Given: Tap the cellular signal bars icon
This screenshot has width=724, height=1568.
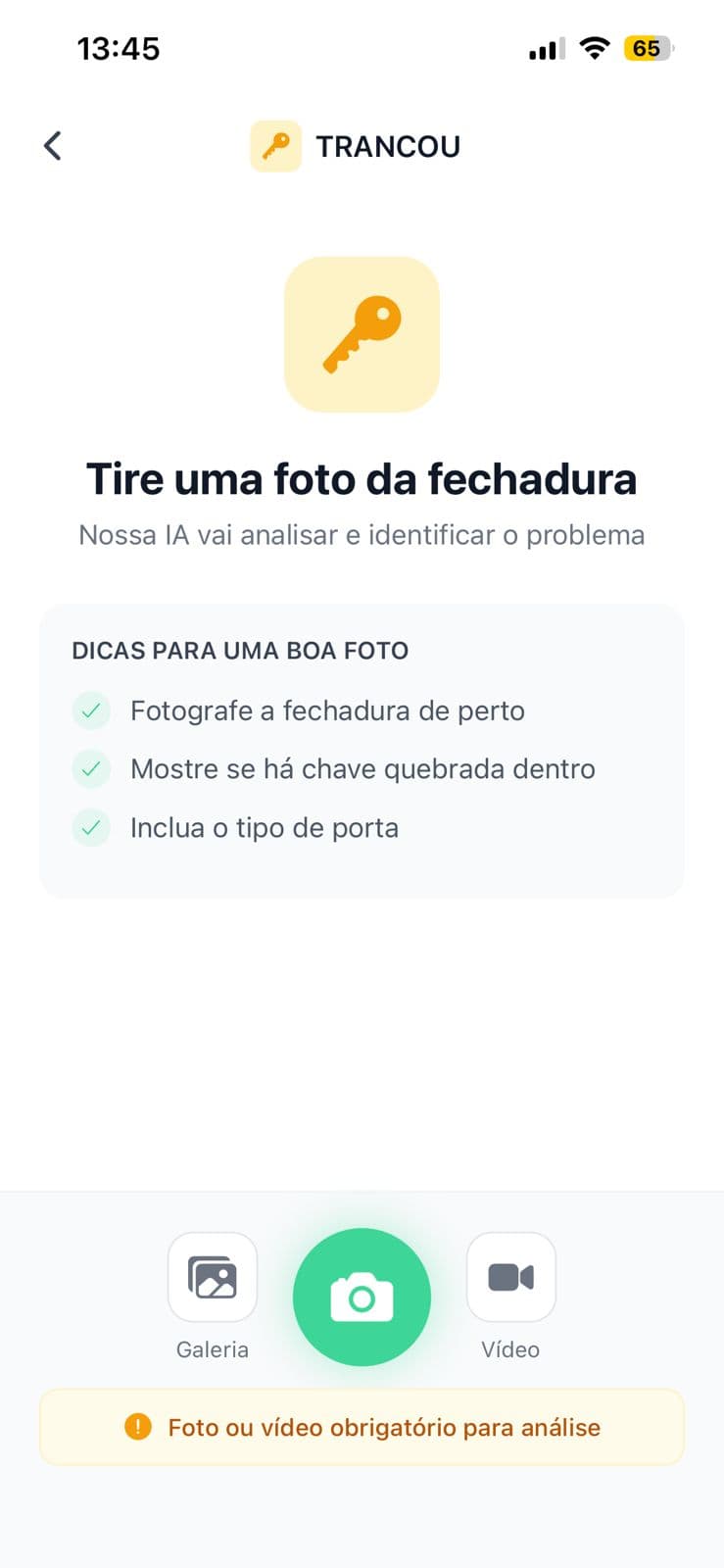Looking at the screenshot, I should (x=545, y=47).
